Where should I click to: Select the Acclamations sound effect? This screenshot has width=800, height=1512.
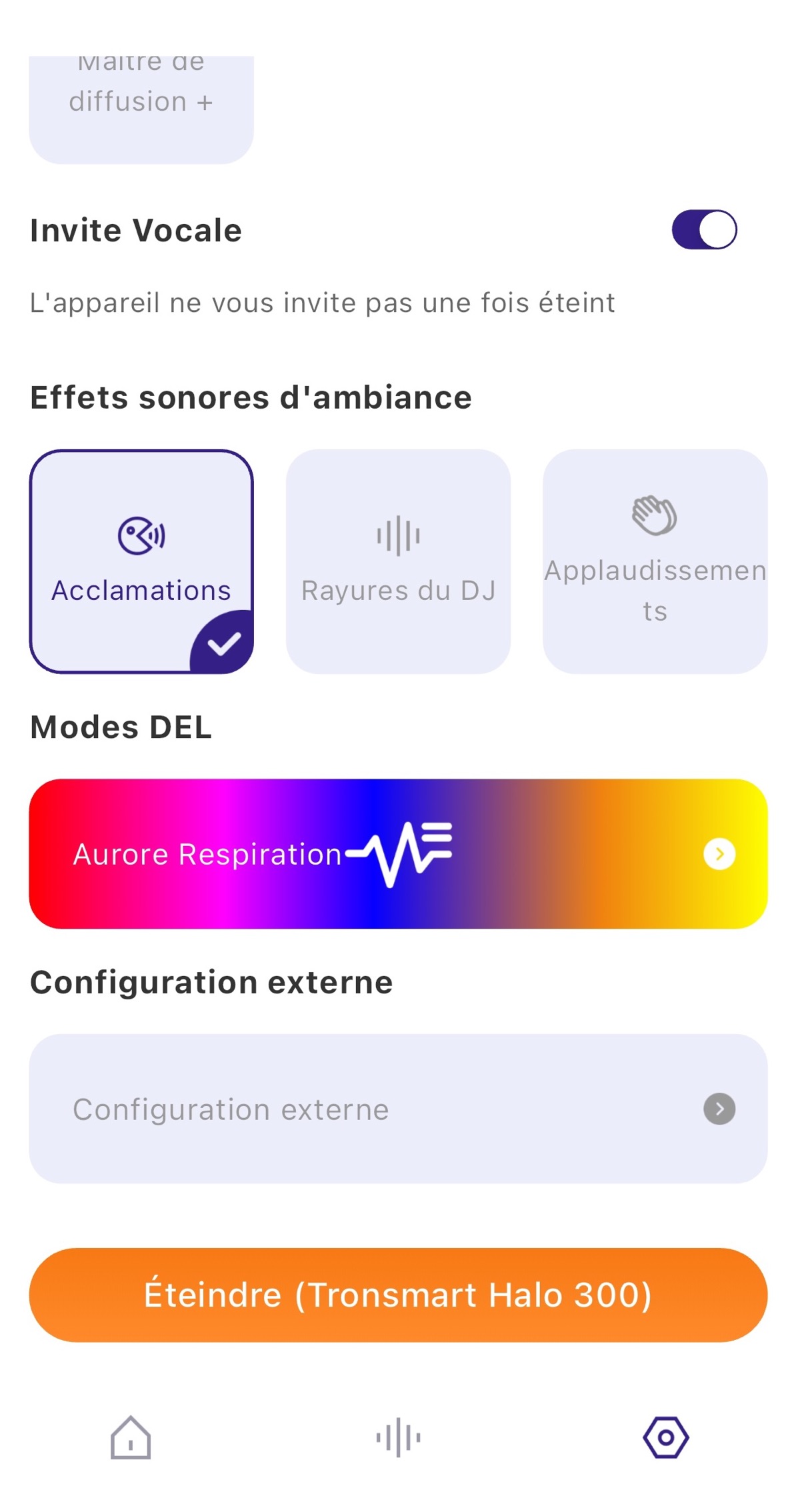[x=141, y=561]
